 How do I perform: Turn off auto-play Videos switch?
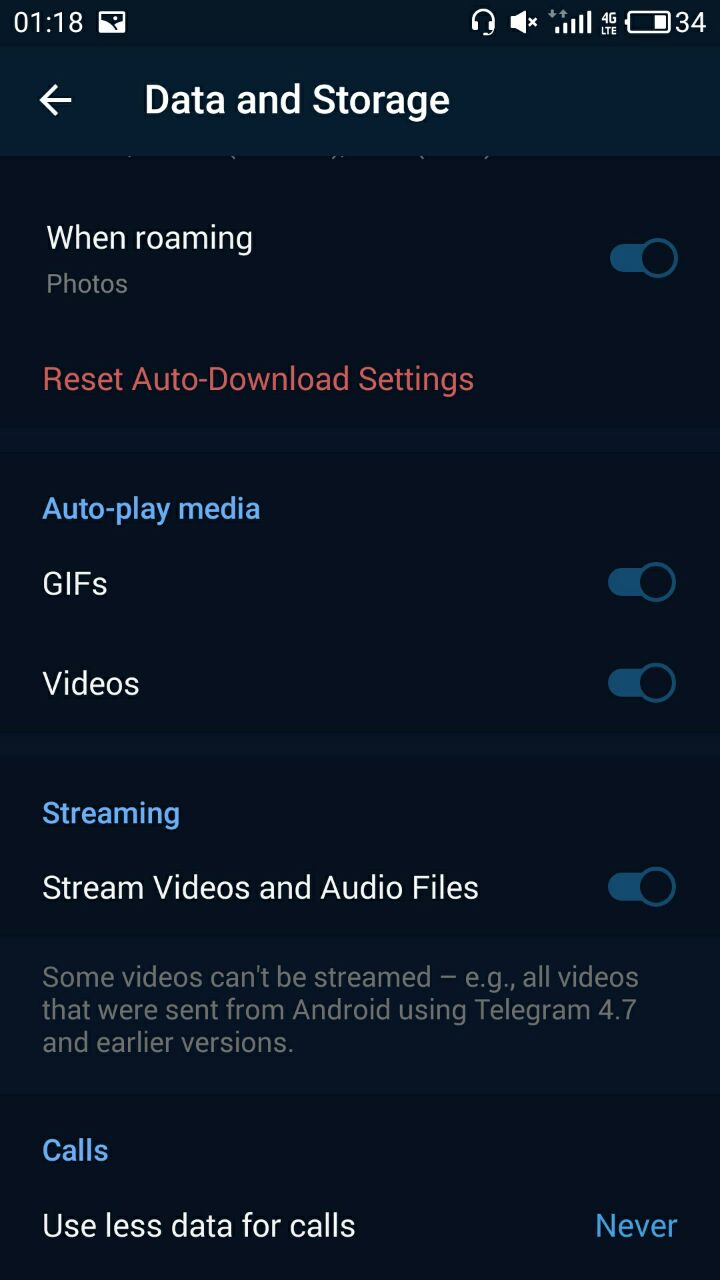(x=642, y=683)
